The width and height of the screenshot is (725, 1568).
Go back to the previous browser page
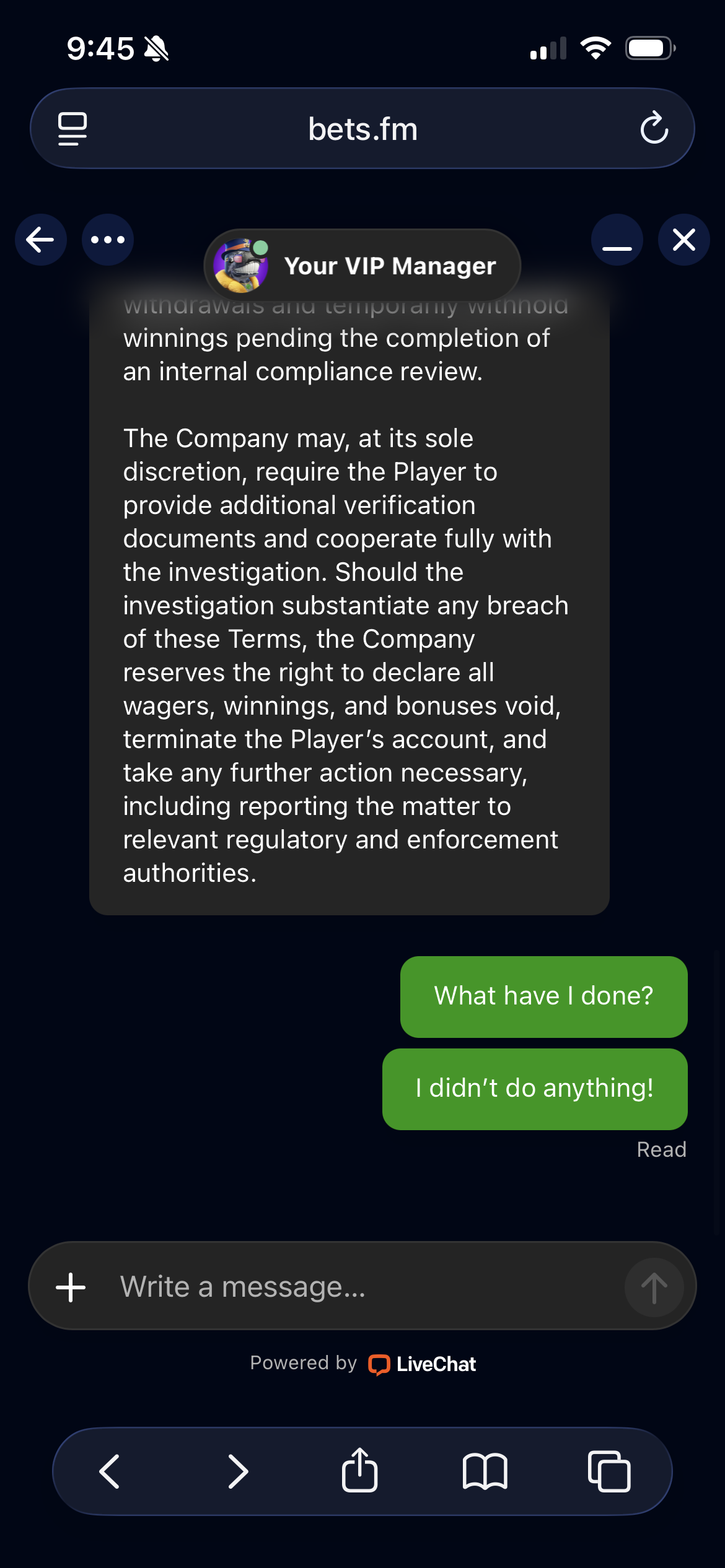pyautogui.click(x=110, y=1471)
